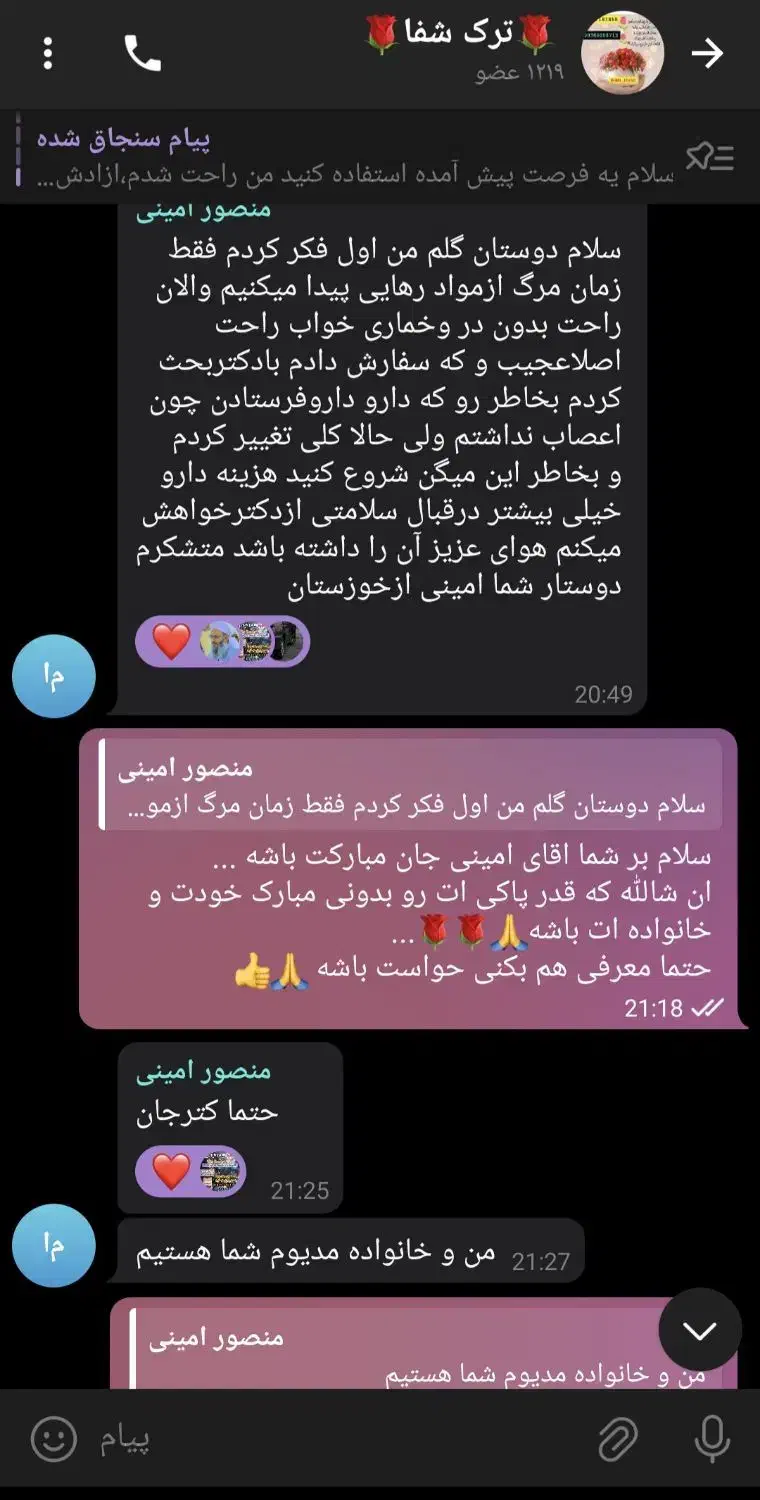
Task: Open the three-dot chat options menu
Action: (45, 55)
